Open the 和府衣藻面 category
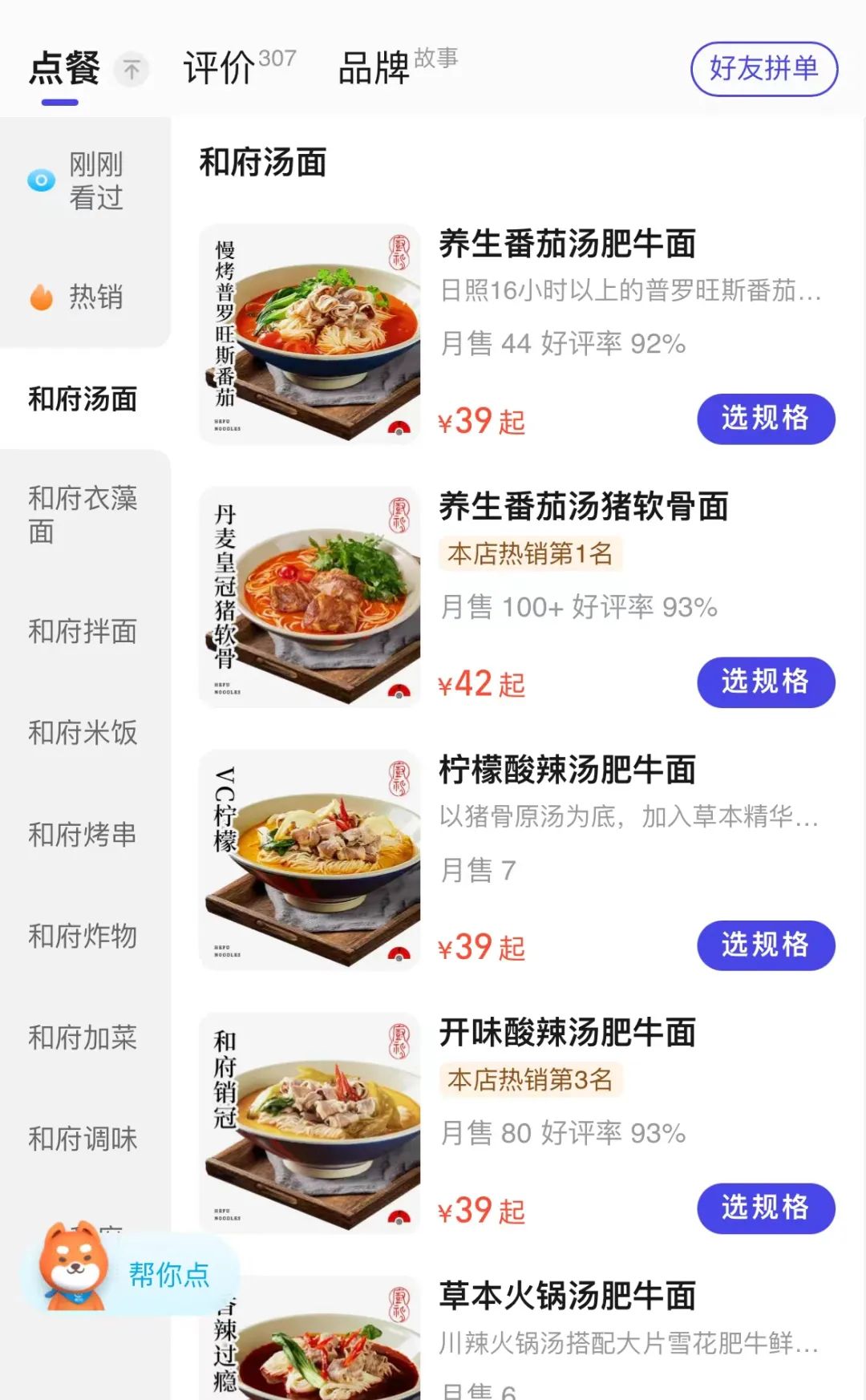 pos(83,515)
